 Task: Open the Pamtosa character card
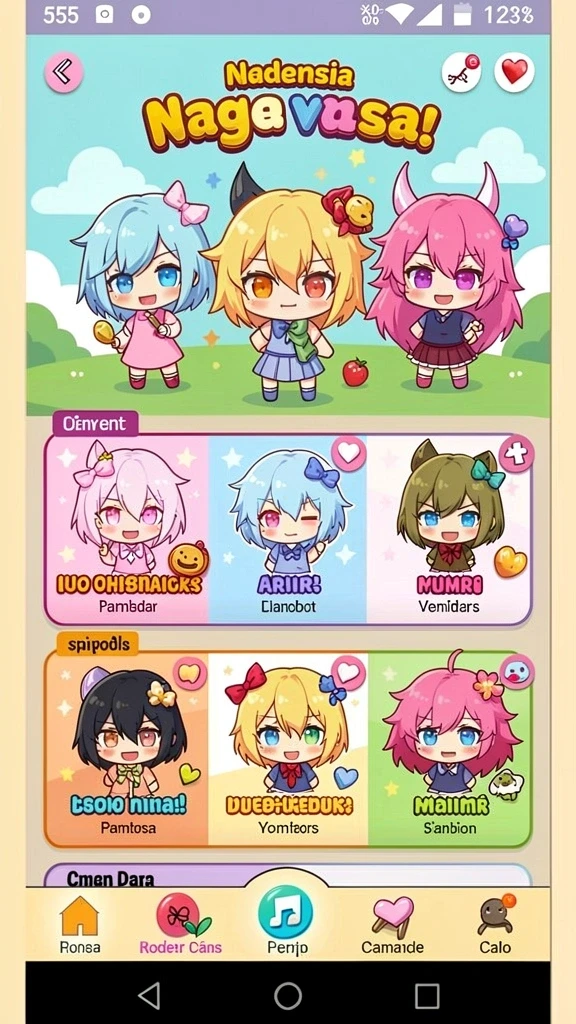(x=127, y=750)
